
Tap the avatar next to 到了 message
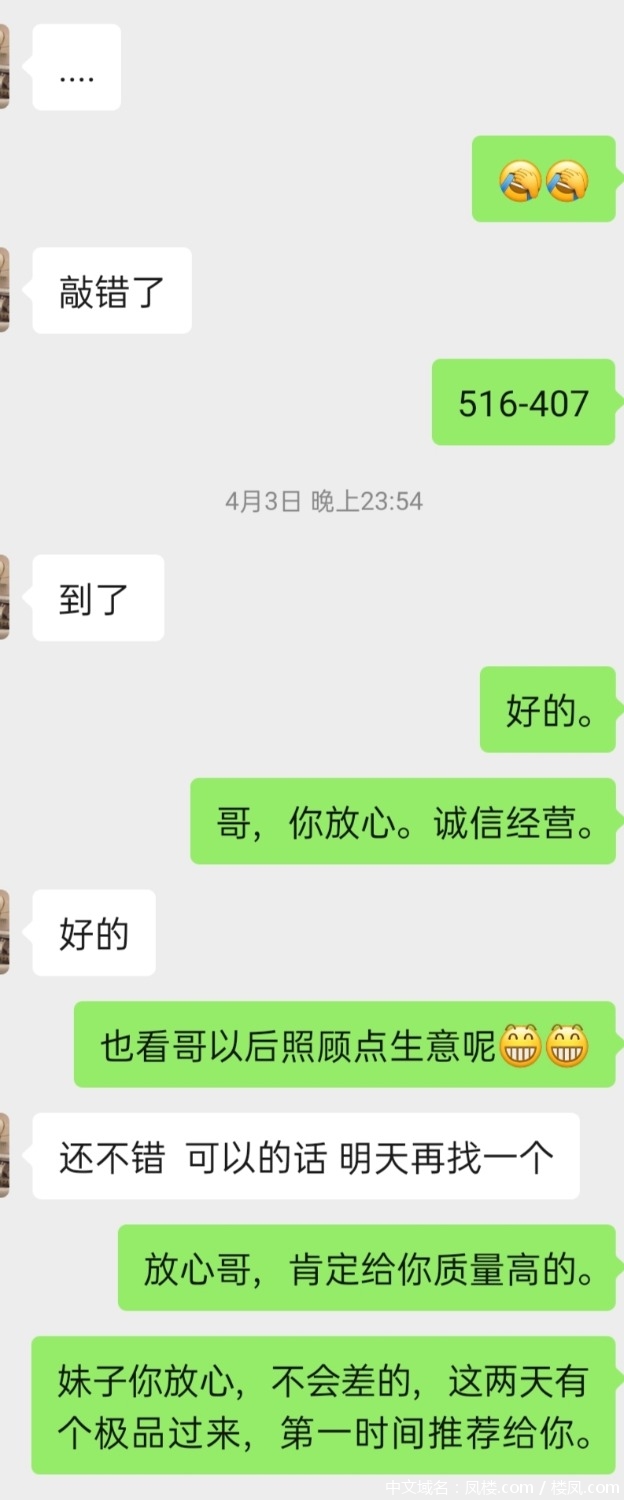[4, 597]
